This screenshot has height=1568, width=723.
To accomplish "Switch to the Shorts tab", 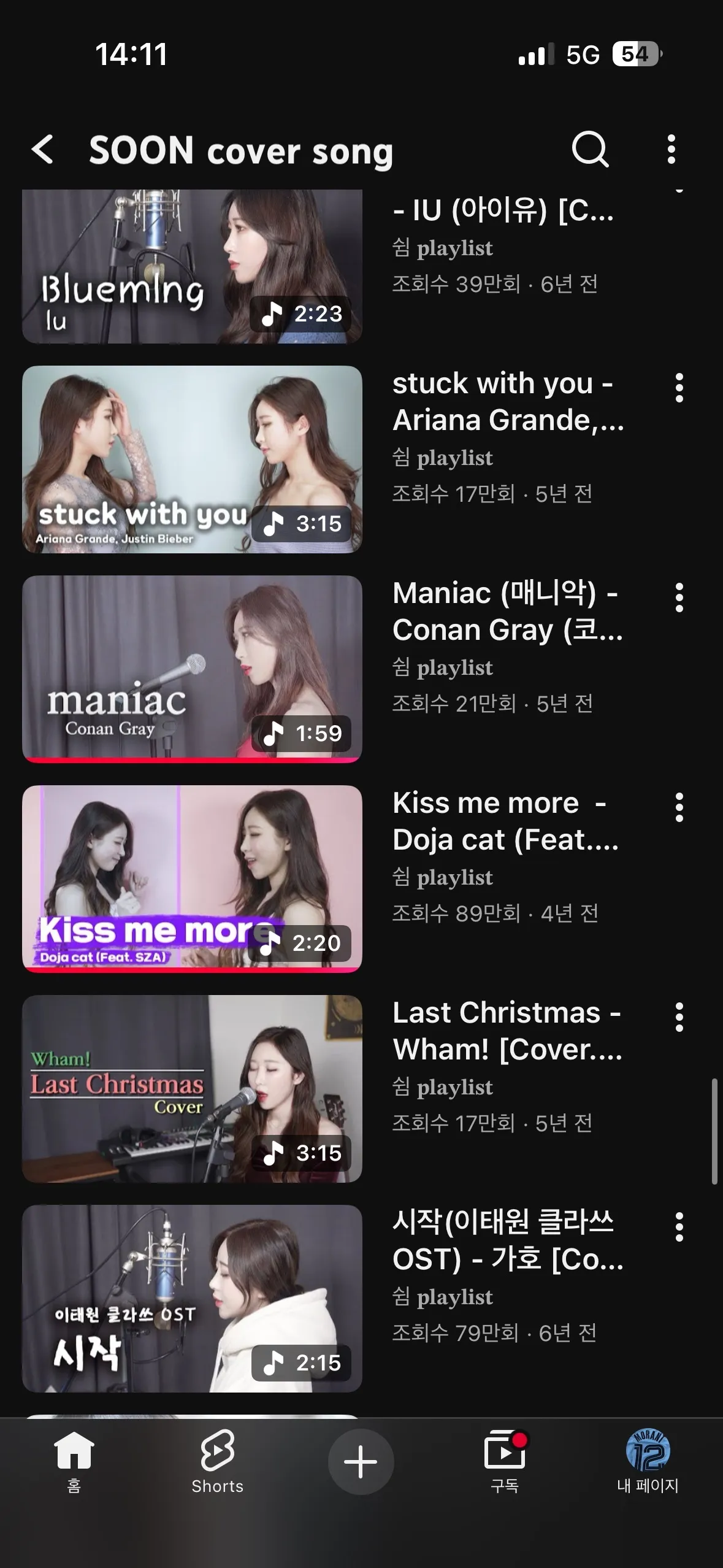I will (x=217, y=1461).
